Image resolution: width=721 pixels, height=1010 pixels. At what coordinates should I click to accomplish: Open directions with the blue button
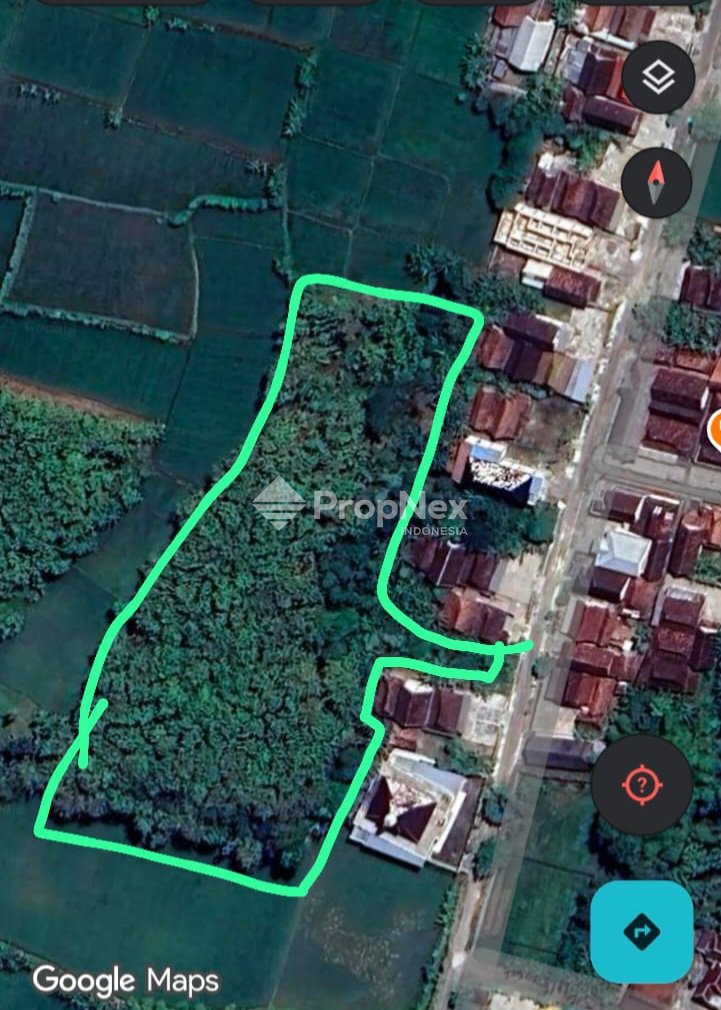(x=641, y=931)
